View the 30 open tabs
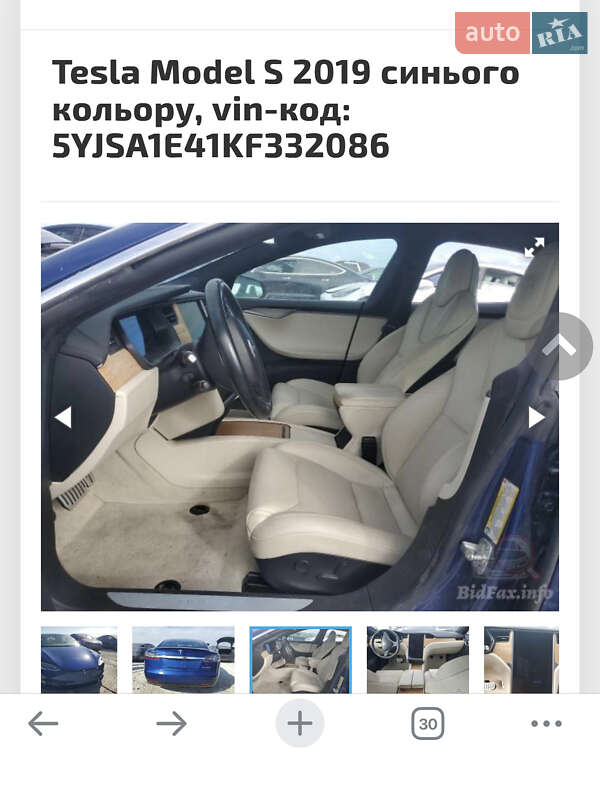Screen dimensions: 600x800 (428, 723)
